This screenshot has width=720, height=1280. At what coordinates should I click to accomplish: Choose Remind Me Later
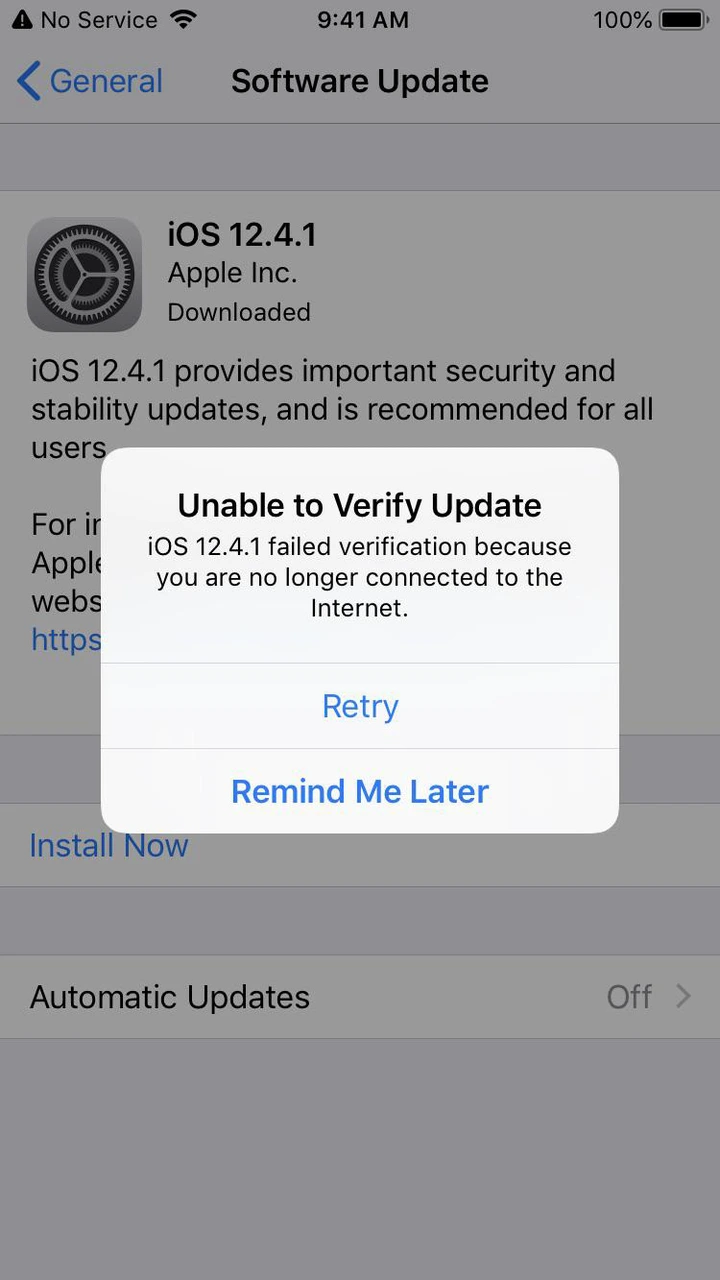(x=360, y=791)
